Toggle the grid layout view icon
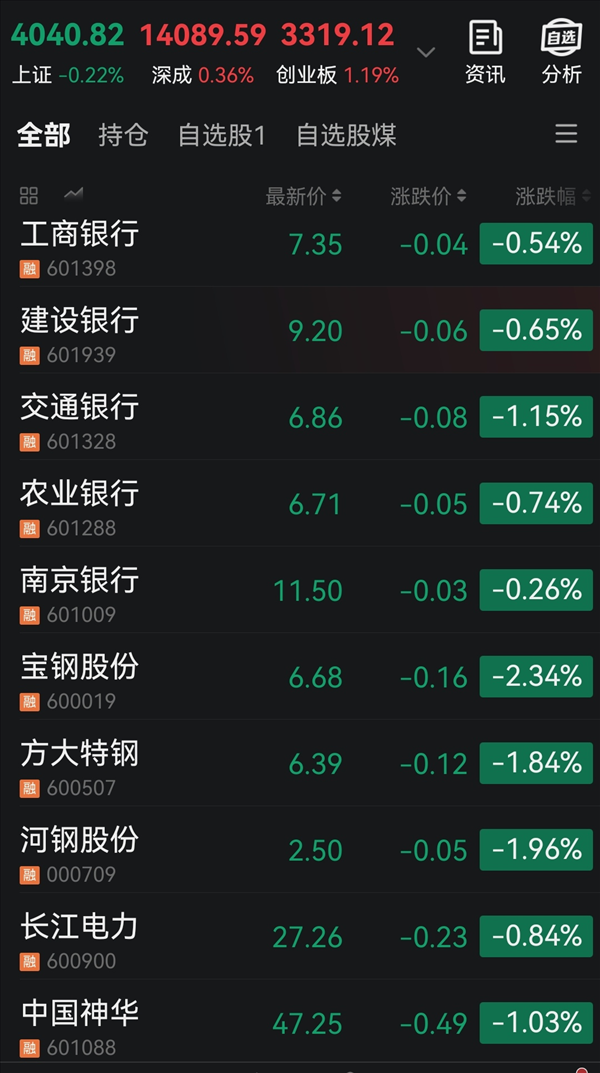 point(29,196)
